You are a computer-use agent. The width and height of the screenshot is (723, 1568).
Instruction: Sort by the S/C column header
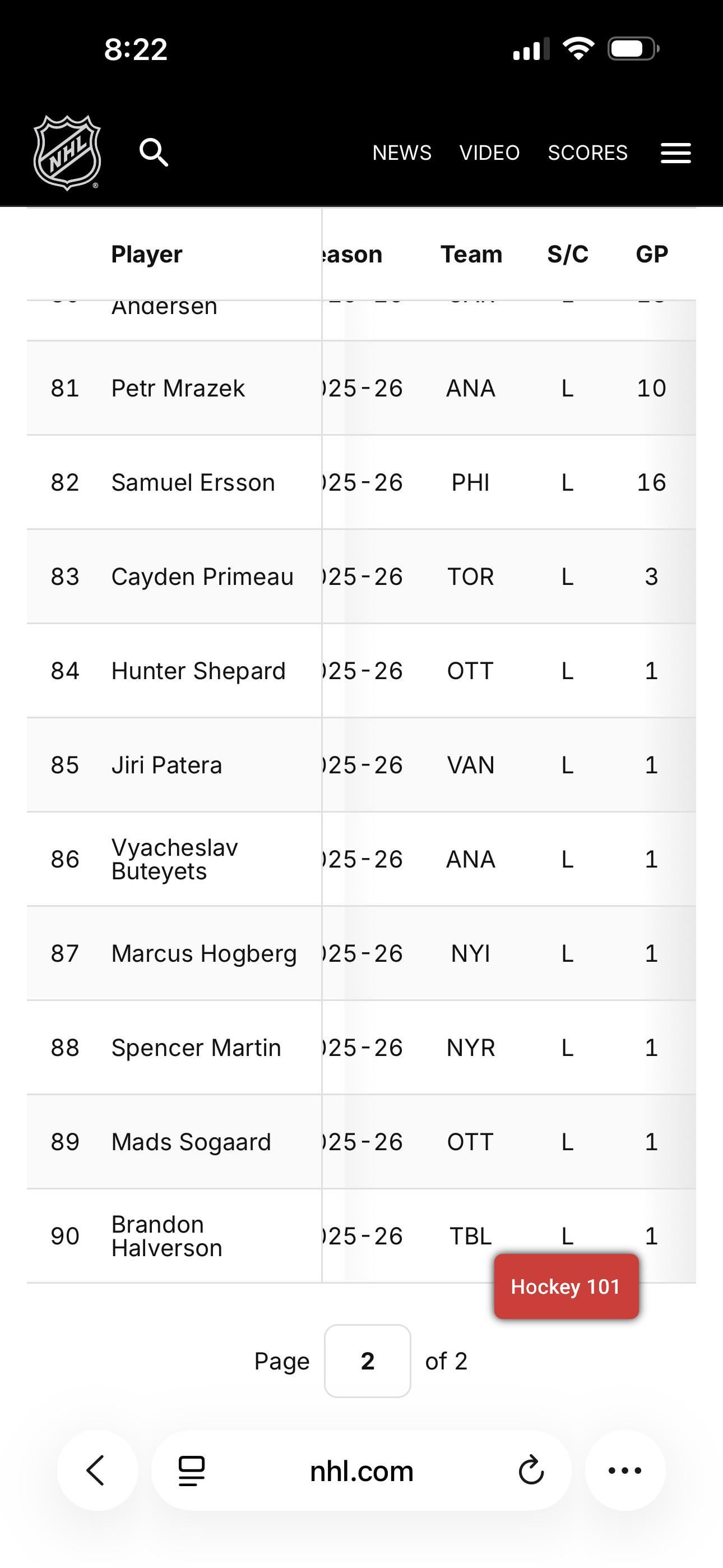coord(567,254)
